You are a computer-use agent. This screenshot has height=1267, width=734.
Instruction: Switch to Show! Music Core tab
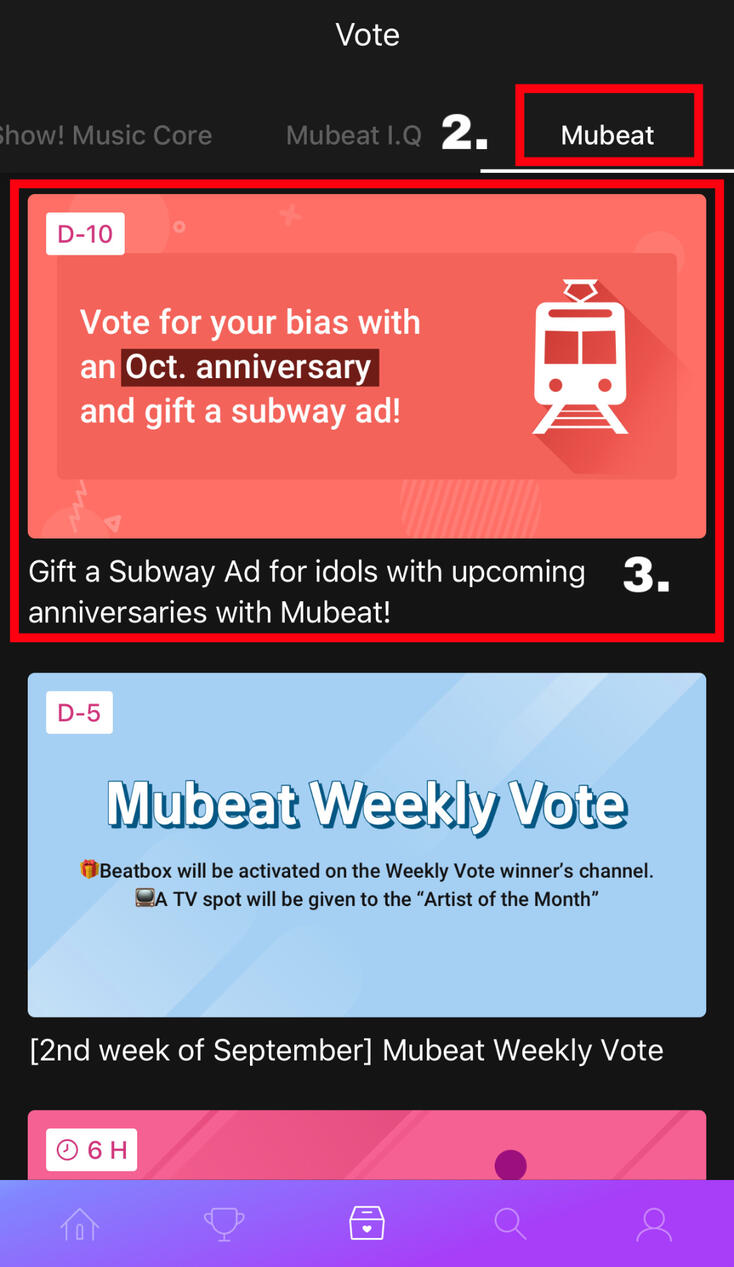105,135
